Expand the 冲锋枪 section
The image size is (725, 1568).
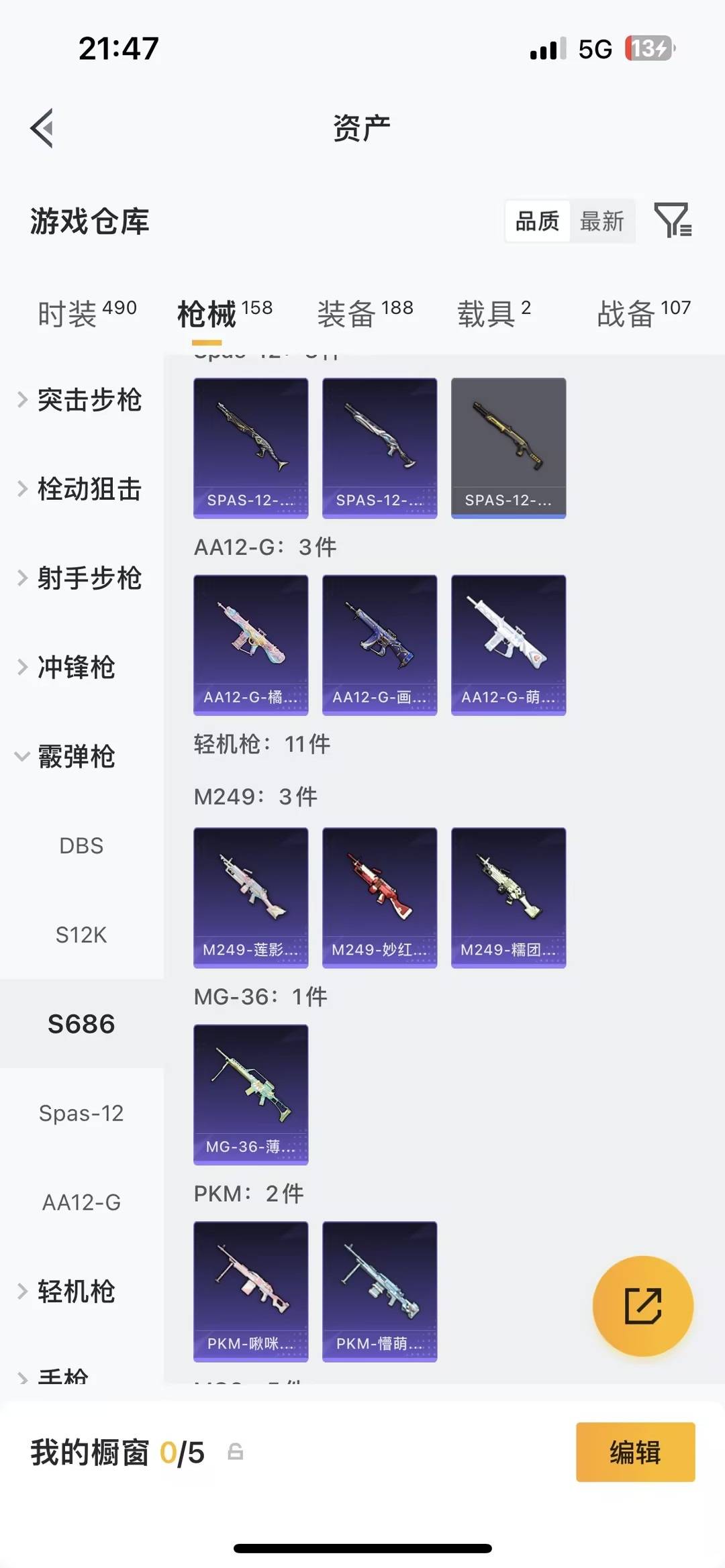74,667
